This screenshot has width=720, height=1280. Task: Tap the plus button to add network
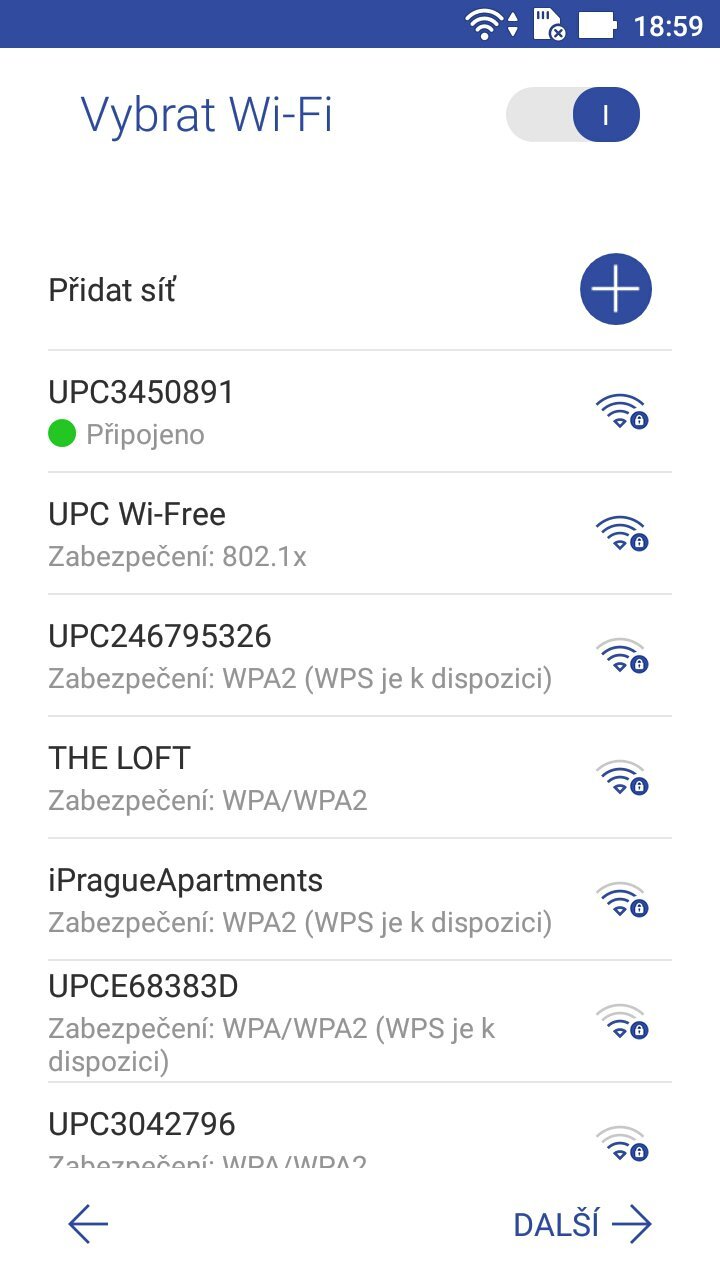tap(615, 289)
